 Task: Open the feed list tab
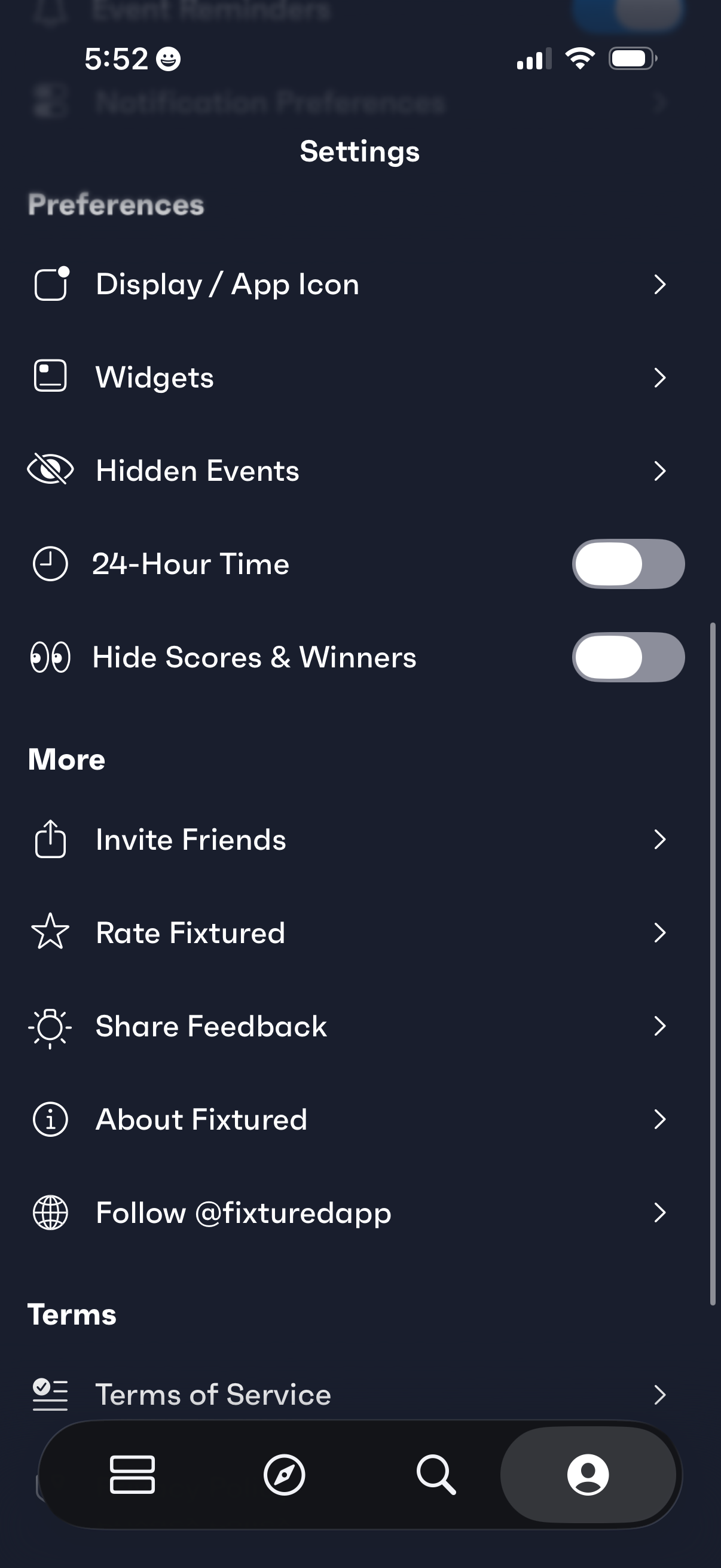pos(133,1474)
